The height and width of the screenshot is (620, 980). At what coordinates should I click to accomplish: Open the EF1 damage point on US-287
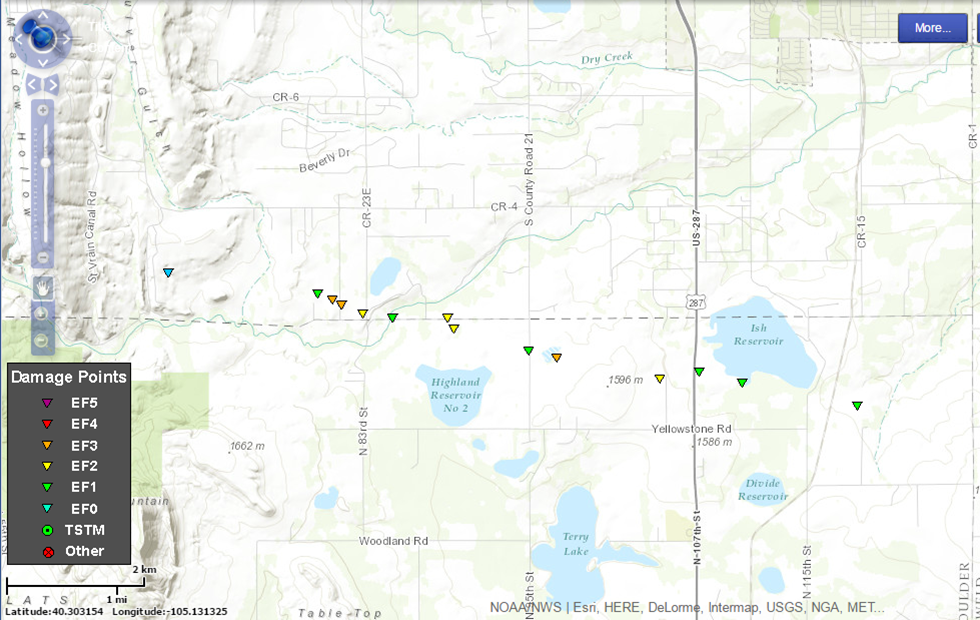click(x=699, y=371)
